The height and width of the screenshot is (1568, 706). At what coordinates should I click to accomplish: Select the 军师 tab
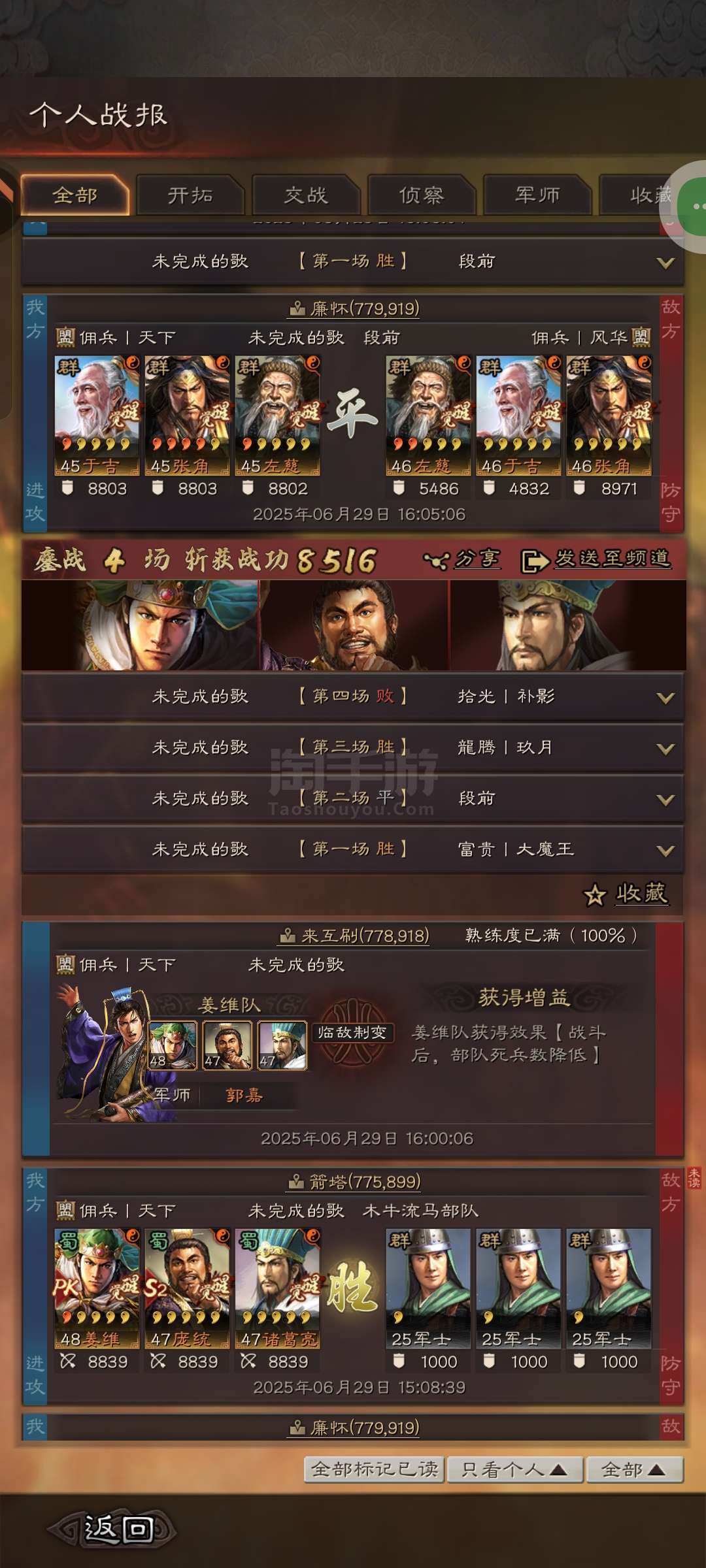tap(537, 195)
